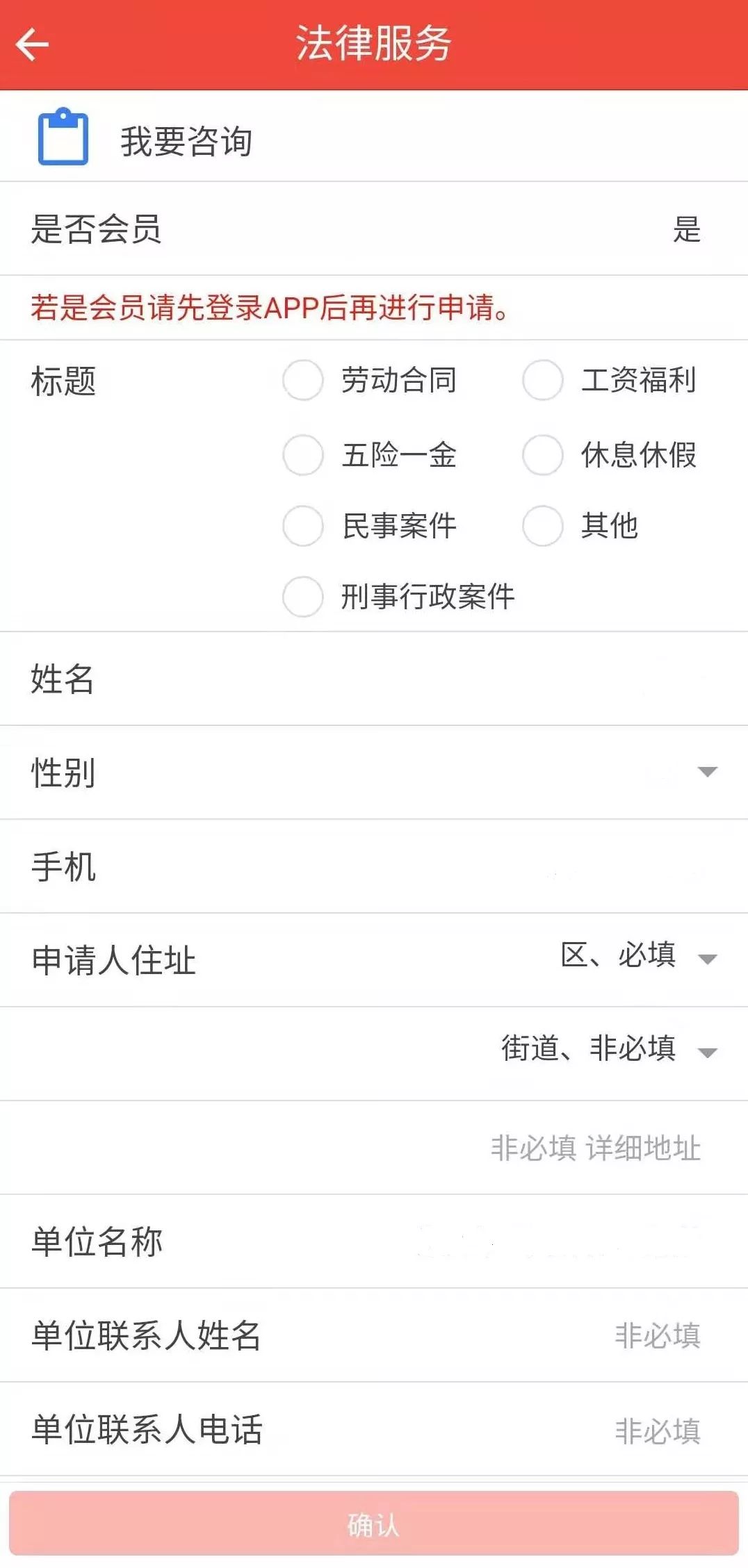
Task: Submit the form with 确认
Action: pyautogui.click(x=374, y=1525)
